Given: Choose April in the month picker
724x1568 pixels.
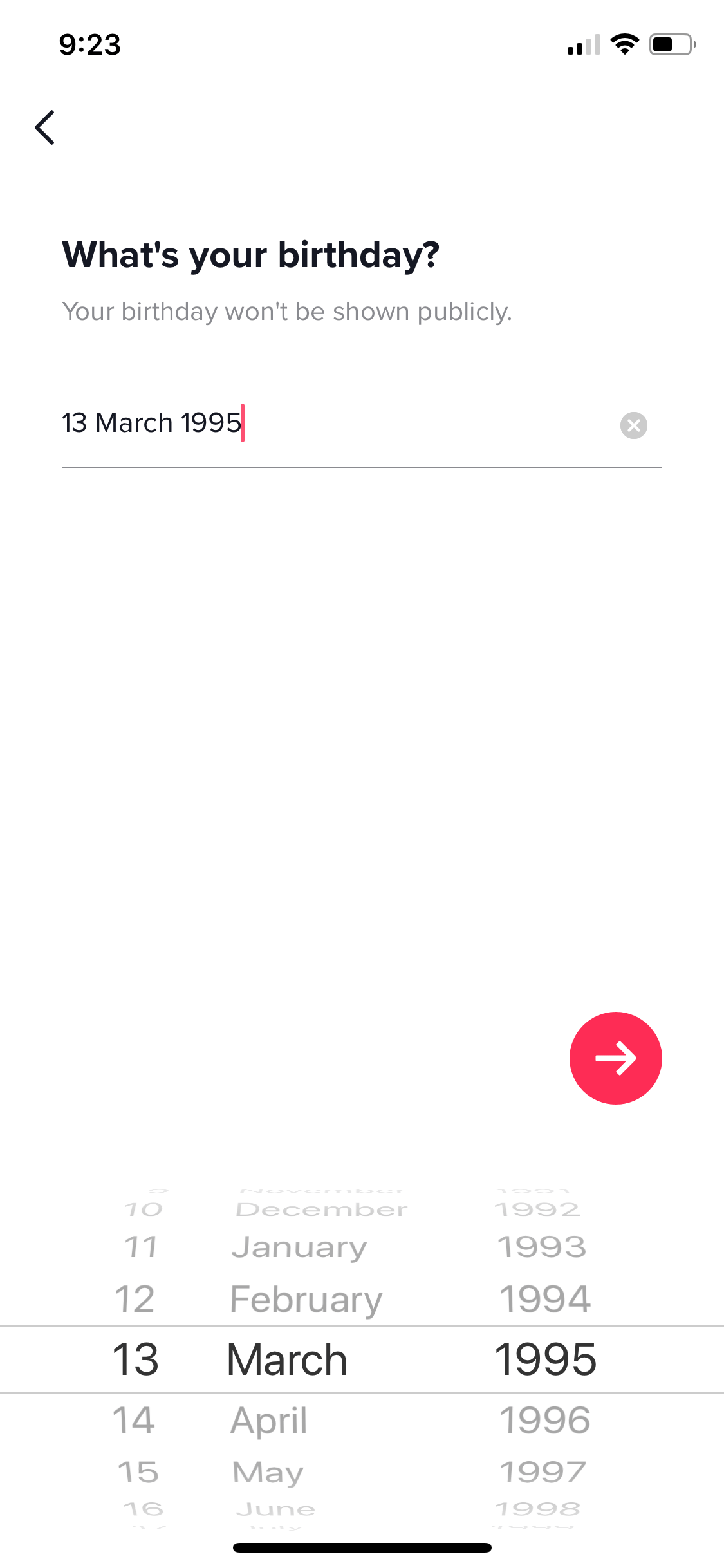Looking at the screenshot, I should tap(269, 1421).
